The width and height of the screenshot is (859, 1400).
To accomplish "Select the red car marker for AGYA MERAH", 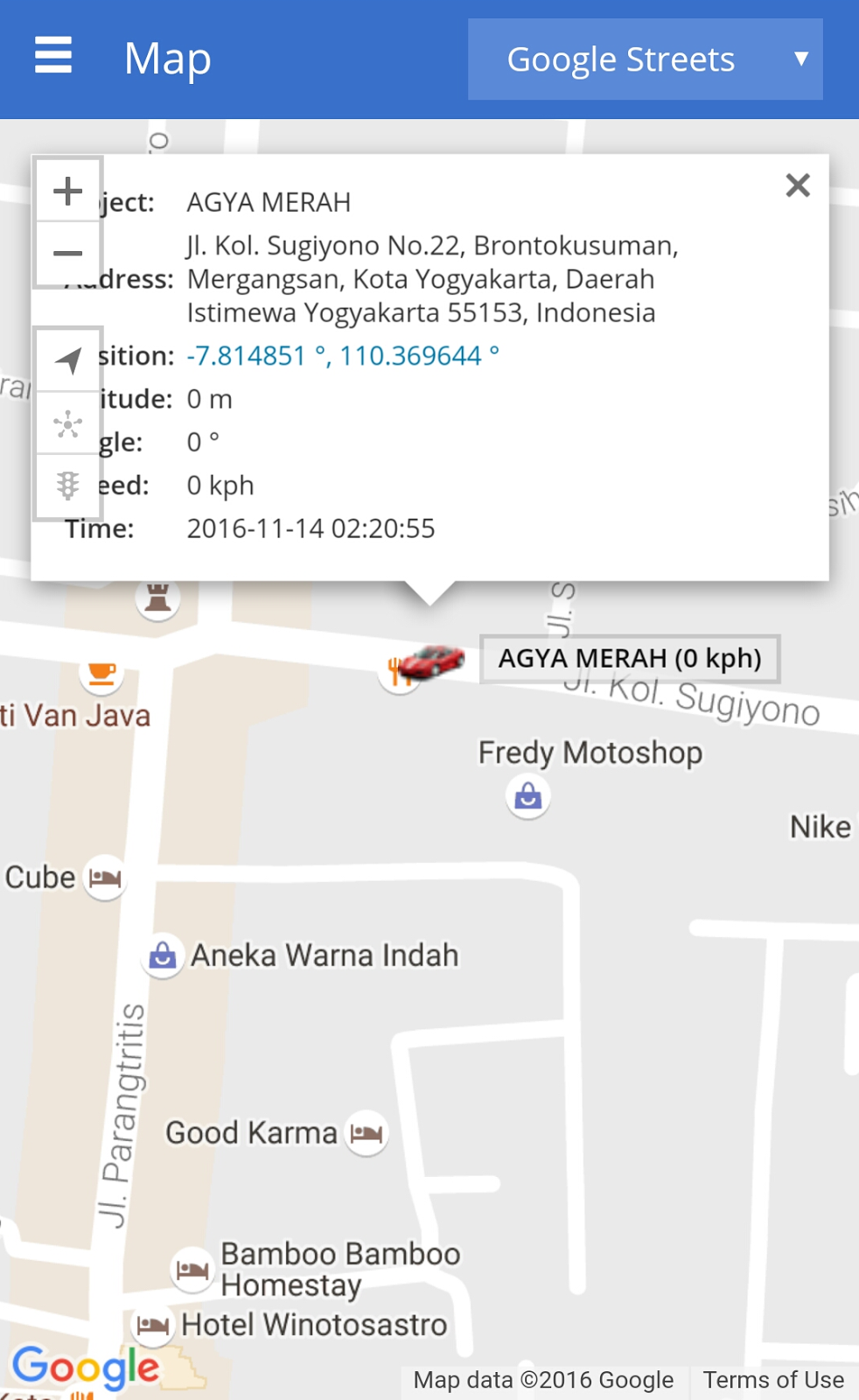I will pyautogui.click(x=432, y=662).
